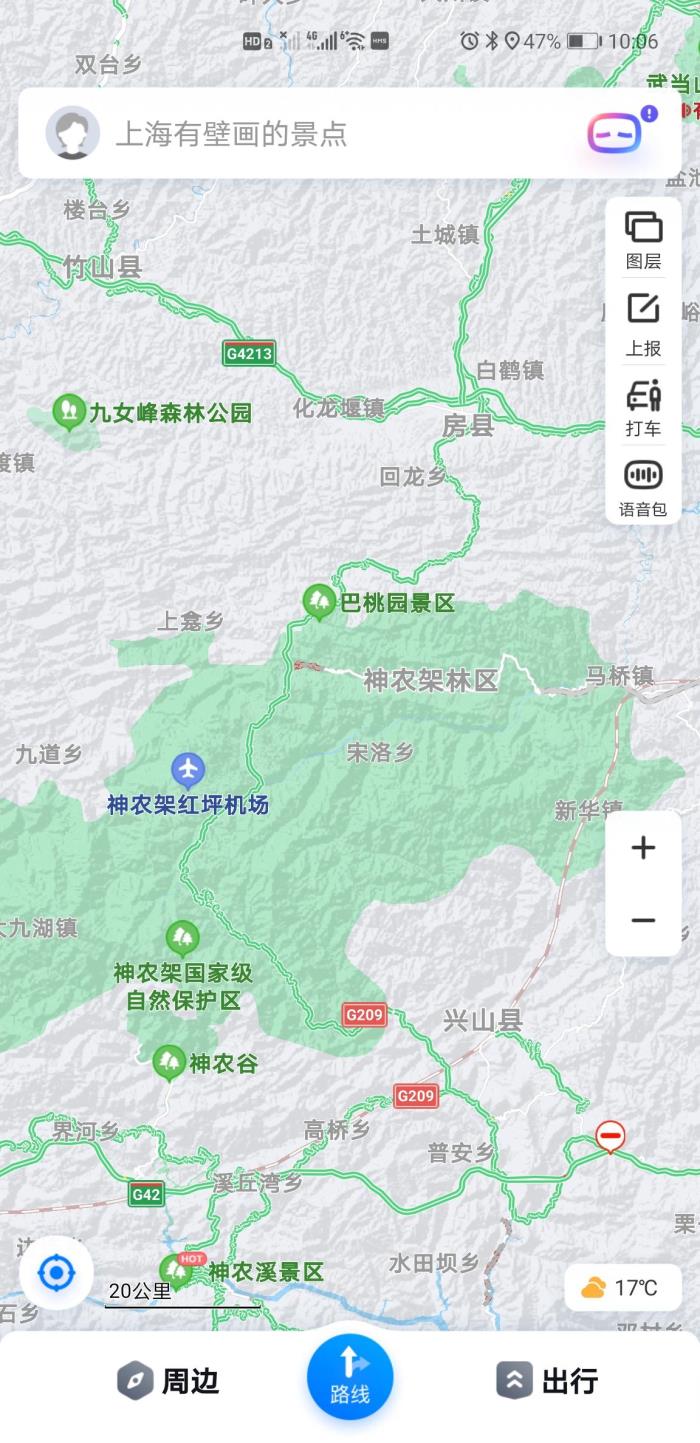Open 路线 route planning
700x1443 pixels.
(350, 1377)
